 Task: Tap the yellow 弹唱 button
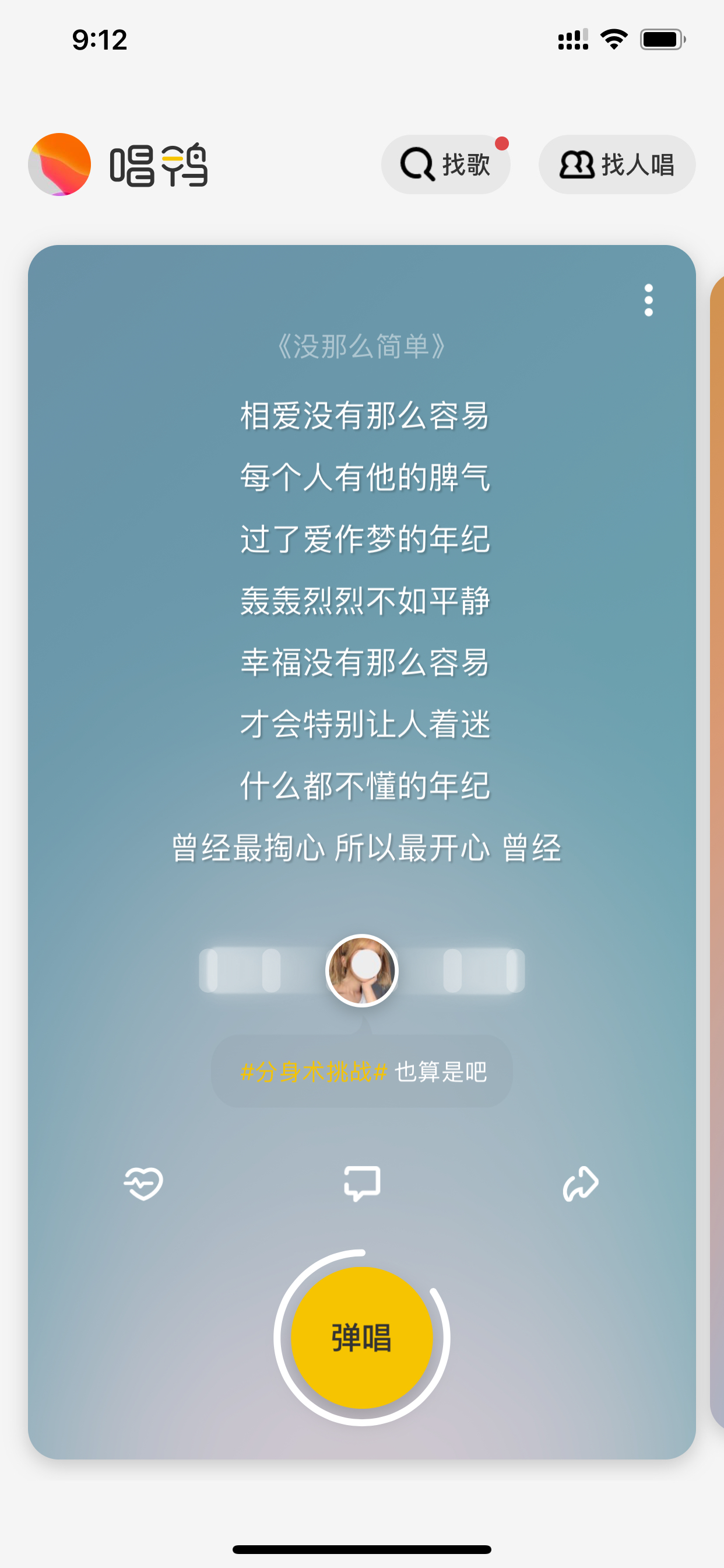click(x=362, y=1338)
